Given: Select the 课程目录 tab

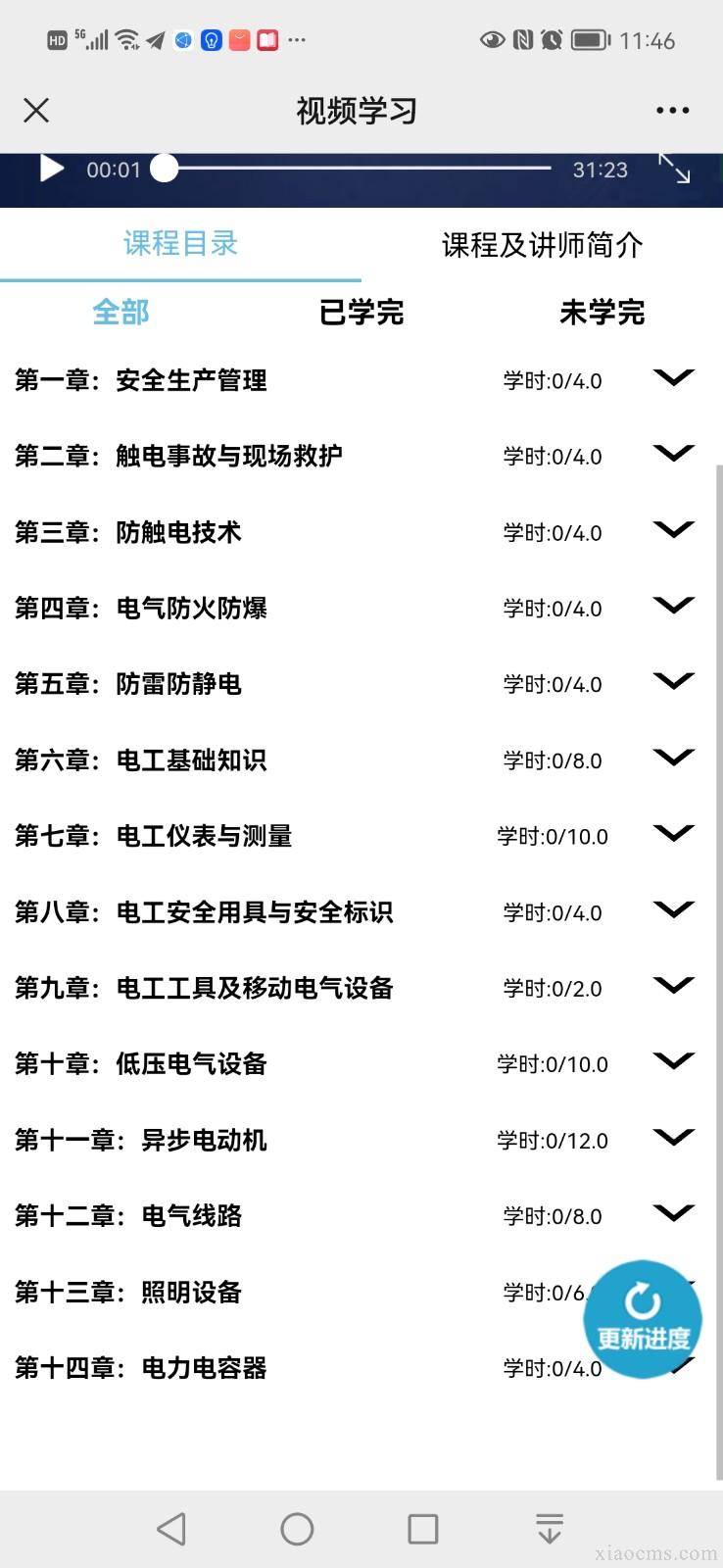Looking at the screenshot, I should pos(181,243).
